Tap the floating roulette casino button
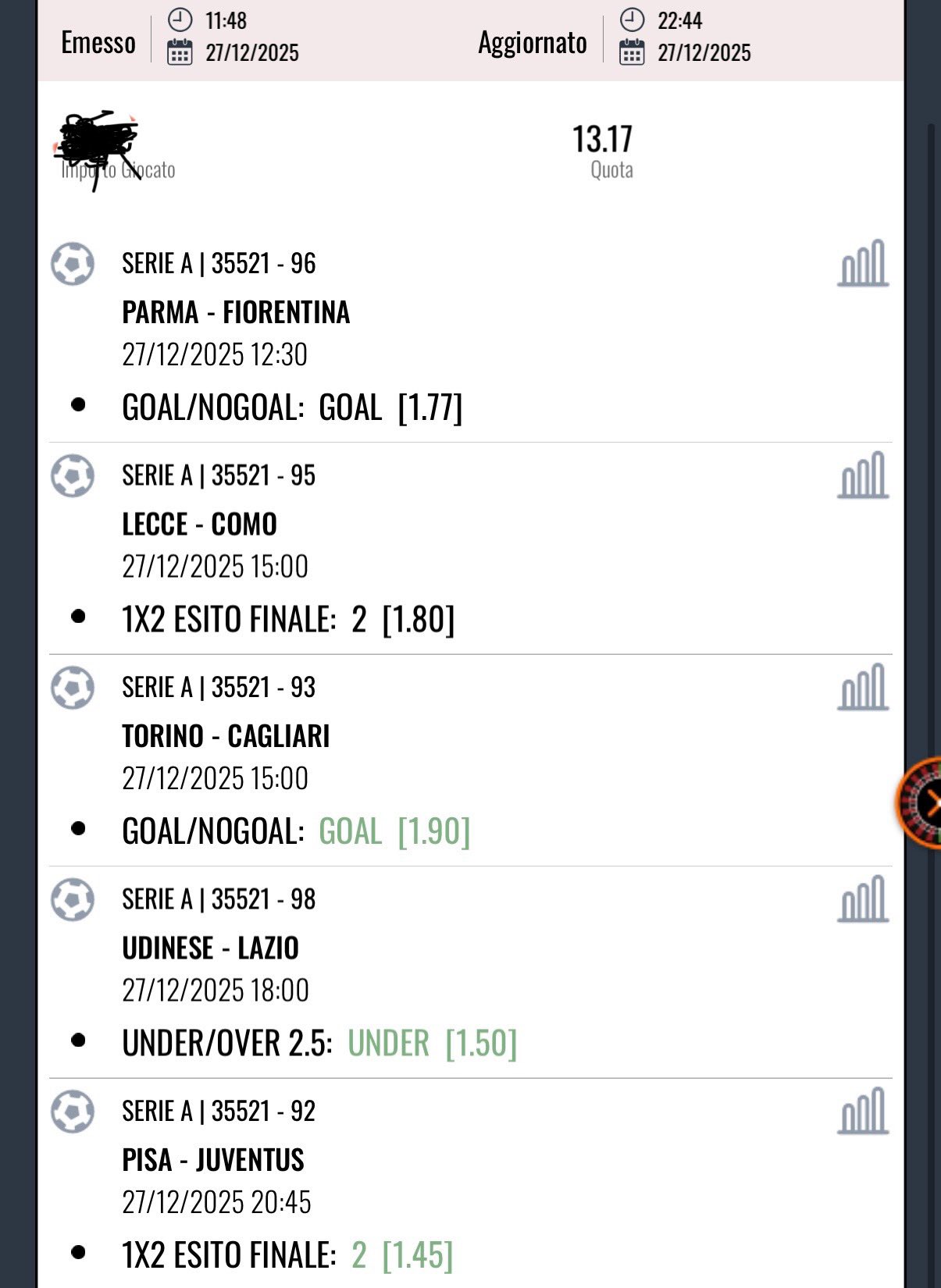Viewport: 941px width, 1288px height. tap(921, 802)
